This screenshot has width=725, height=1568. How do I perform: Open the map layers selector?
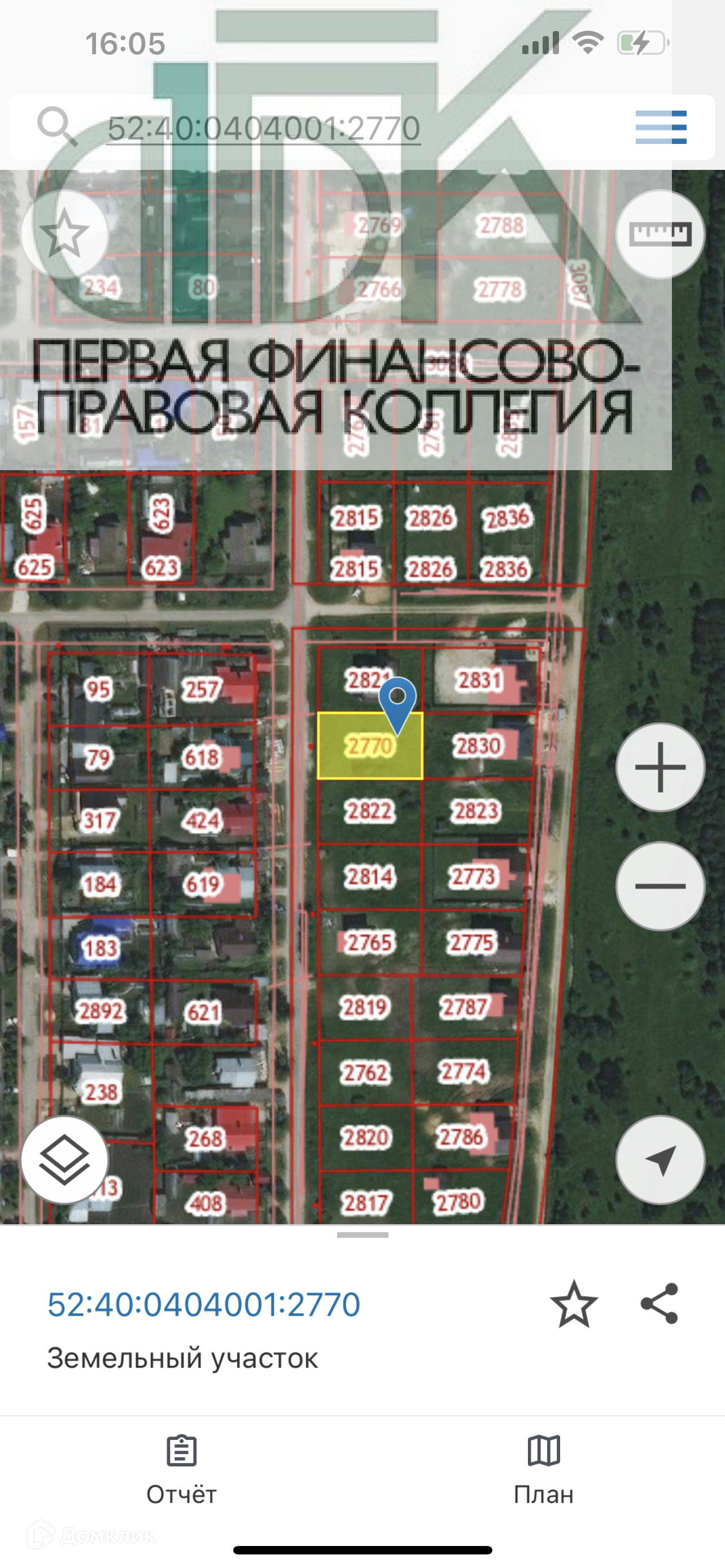point(64,1159)
